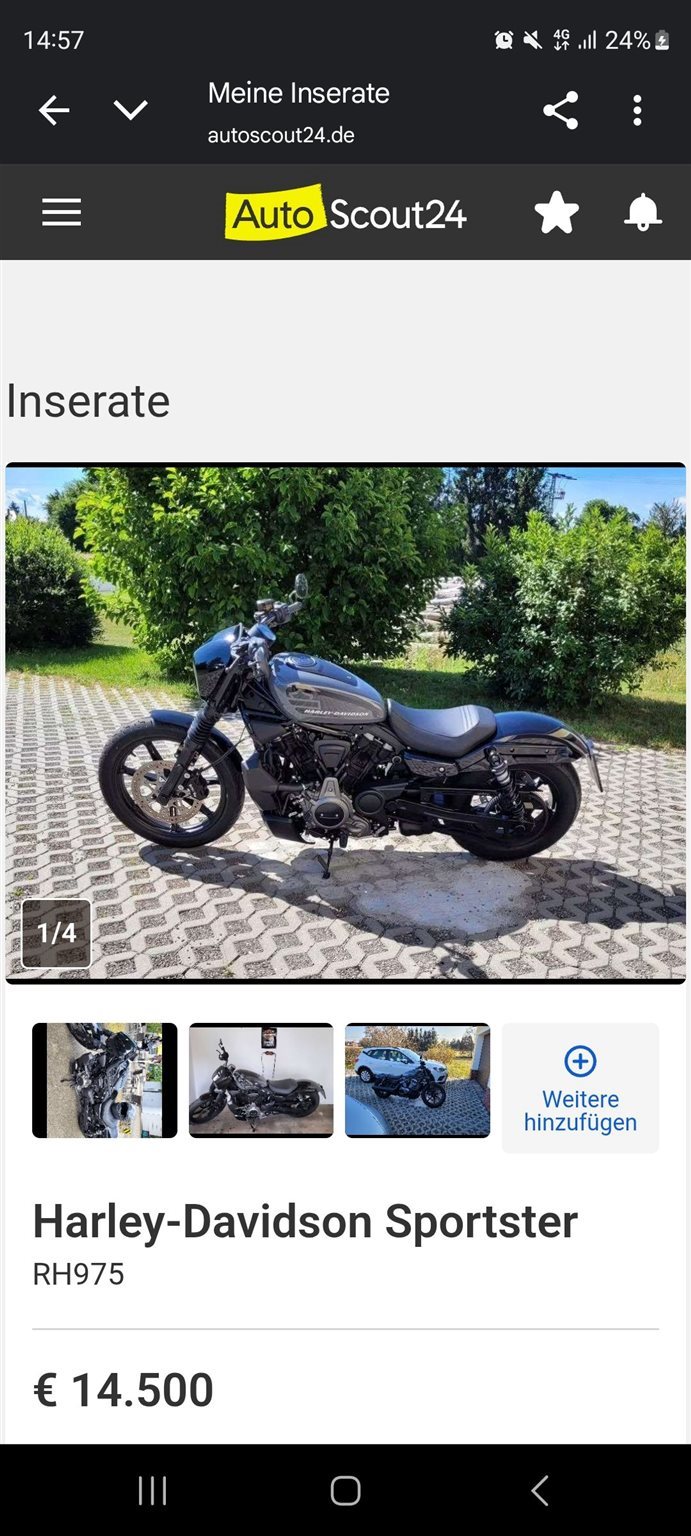The image size is (691, 1536).
Task: Share this page
Action: coord(560,111)
